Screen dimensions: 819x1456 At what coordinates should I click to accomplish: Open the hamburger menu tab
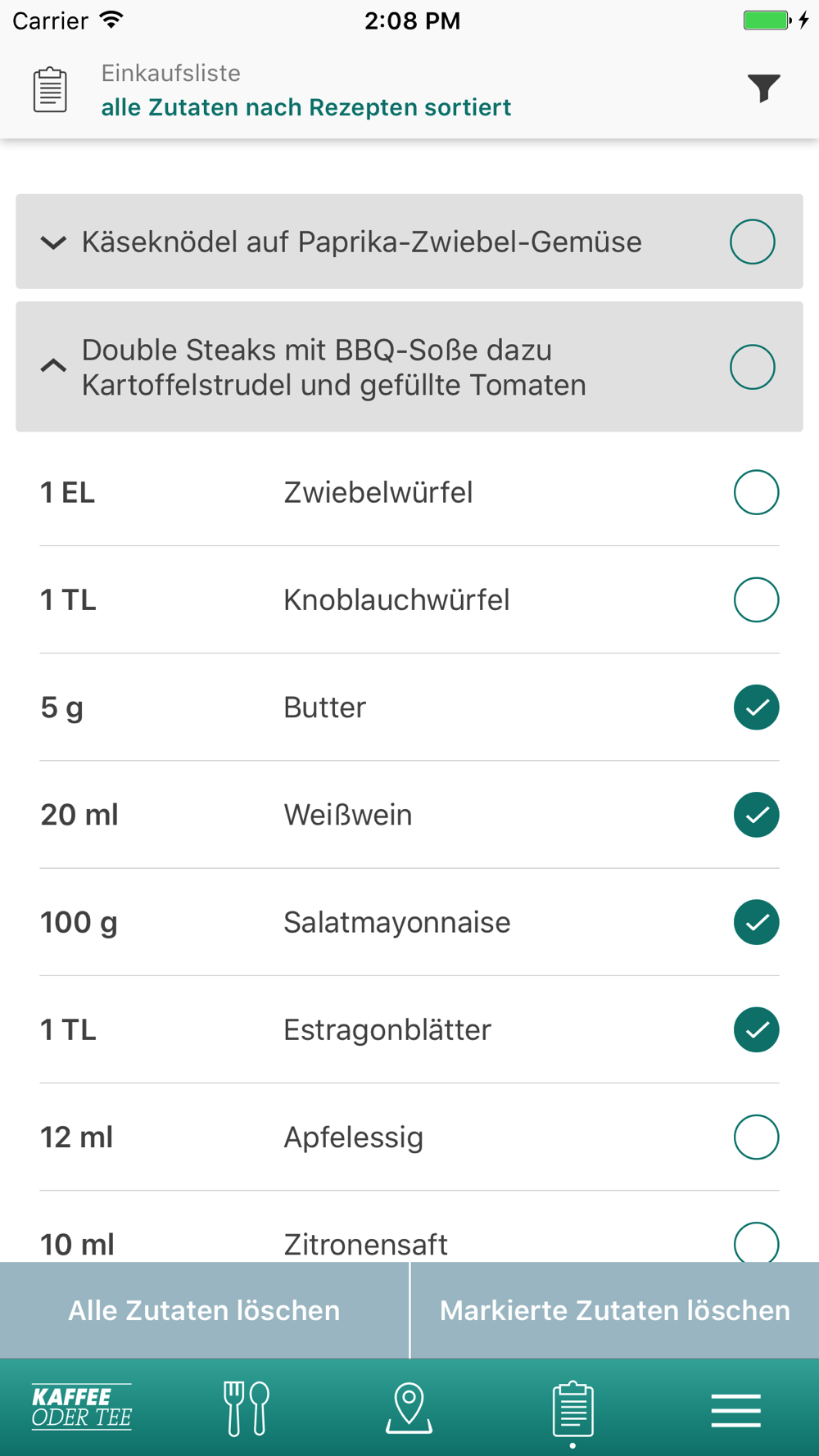(x=736, y=1410)
